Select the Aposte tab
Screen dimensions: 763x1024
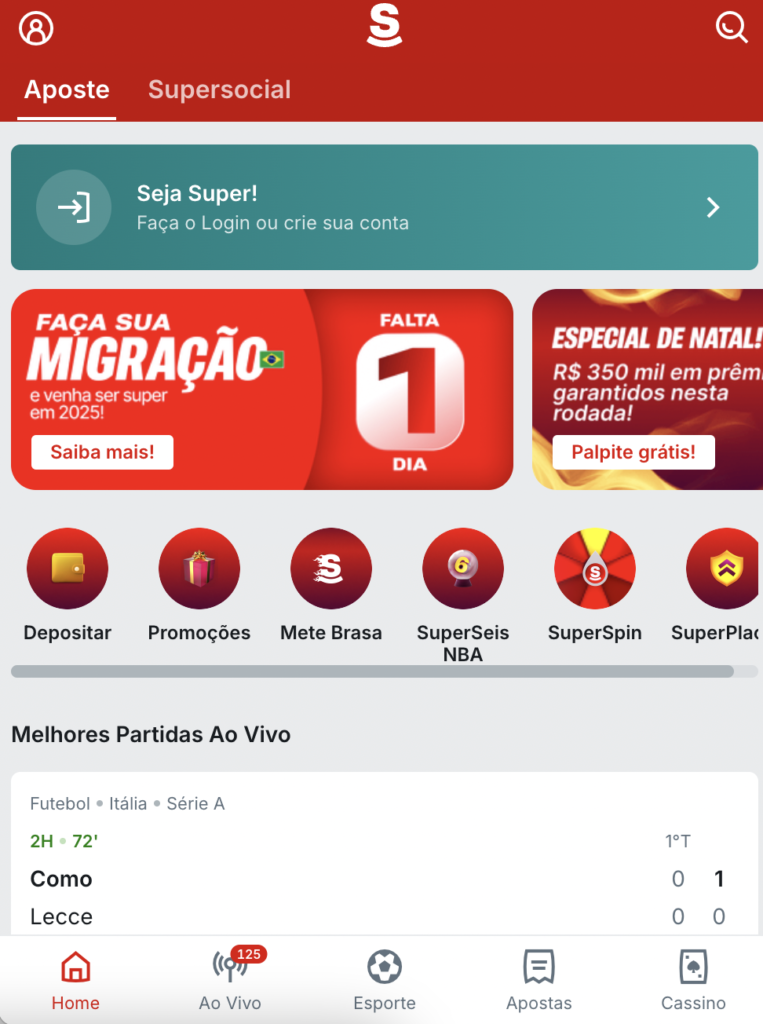(67, 89)
